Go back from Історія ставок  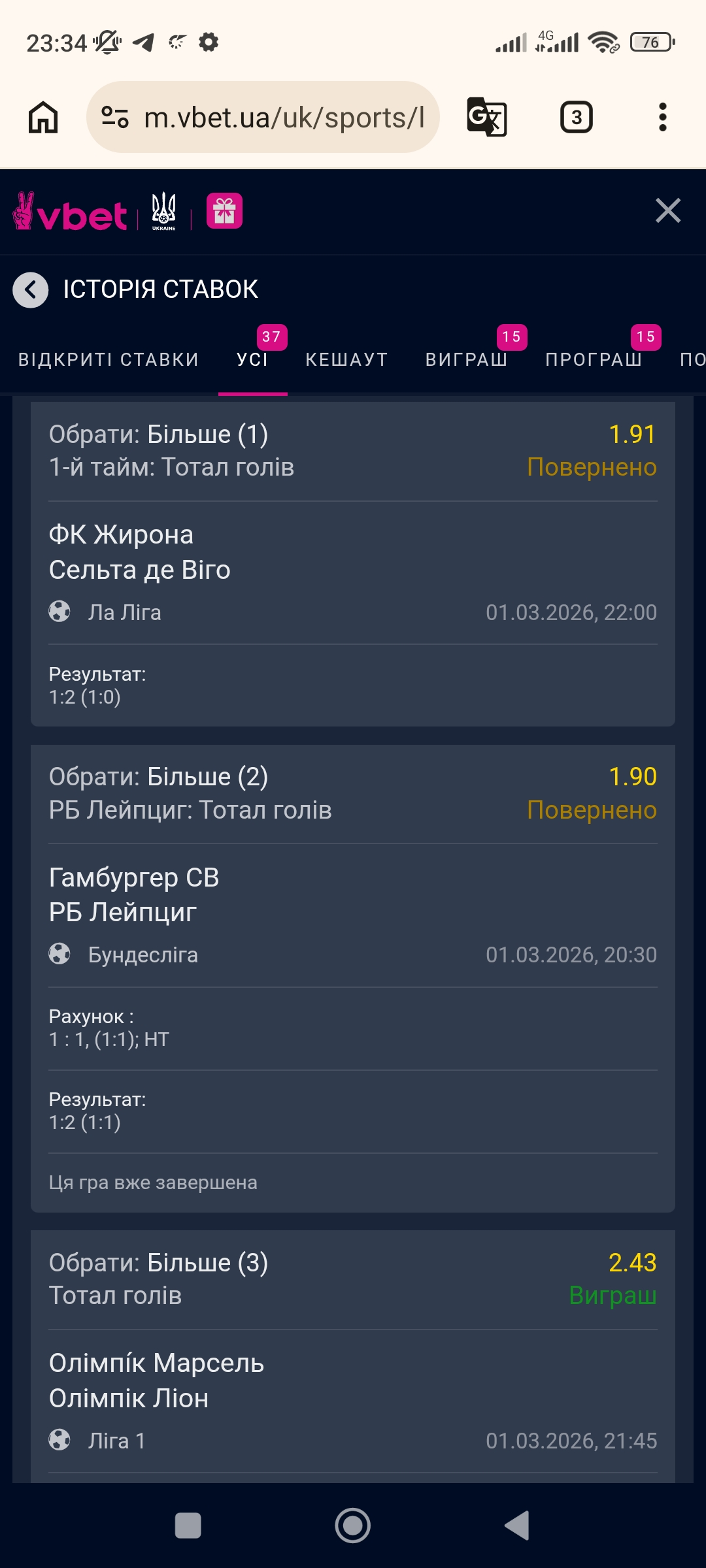pyautogui.click(x=31, y=289)
